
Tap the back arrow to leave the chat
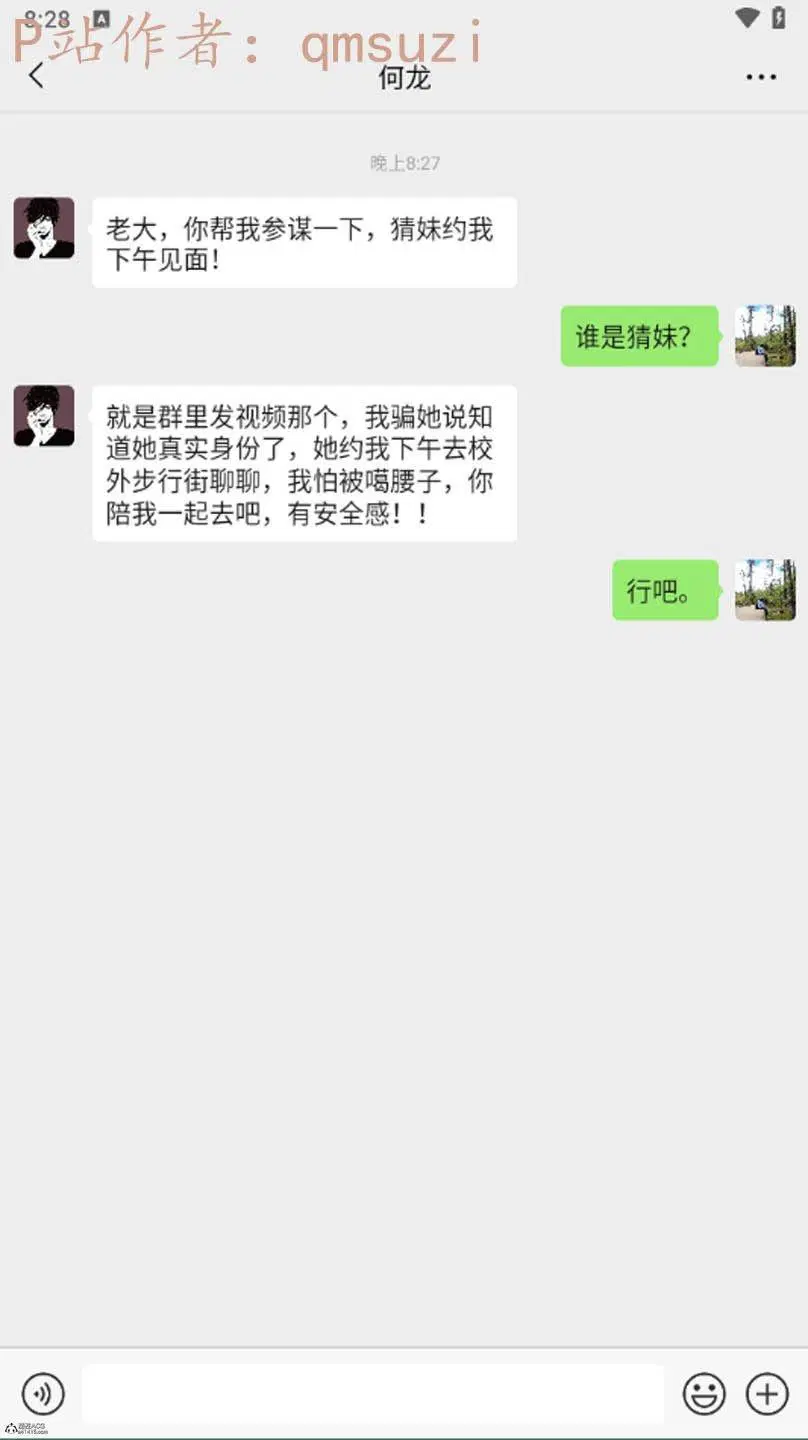[x=36, y=76]
